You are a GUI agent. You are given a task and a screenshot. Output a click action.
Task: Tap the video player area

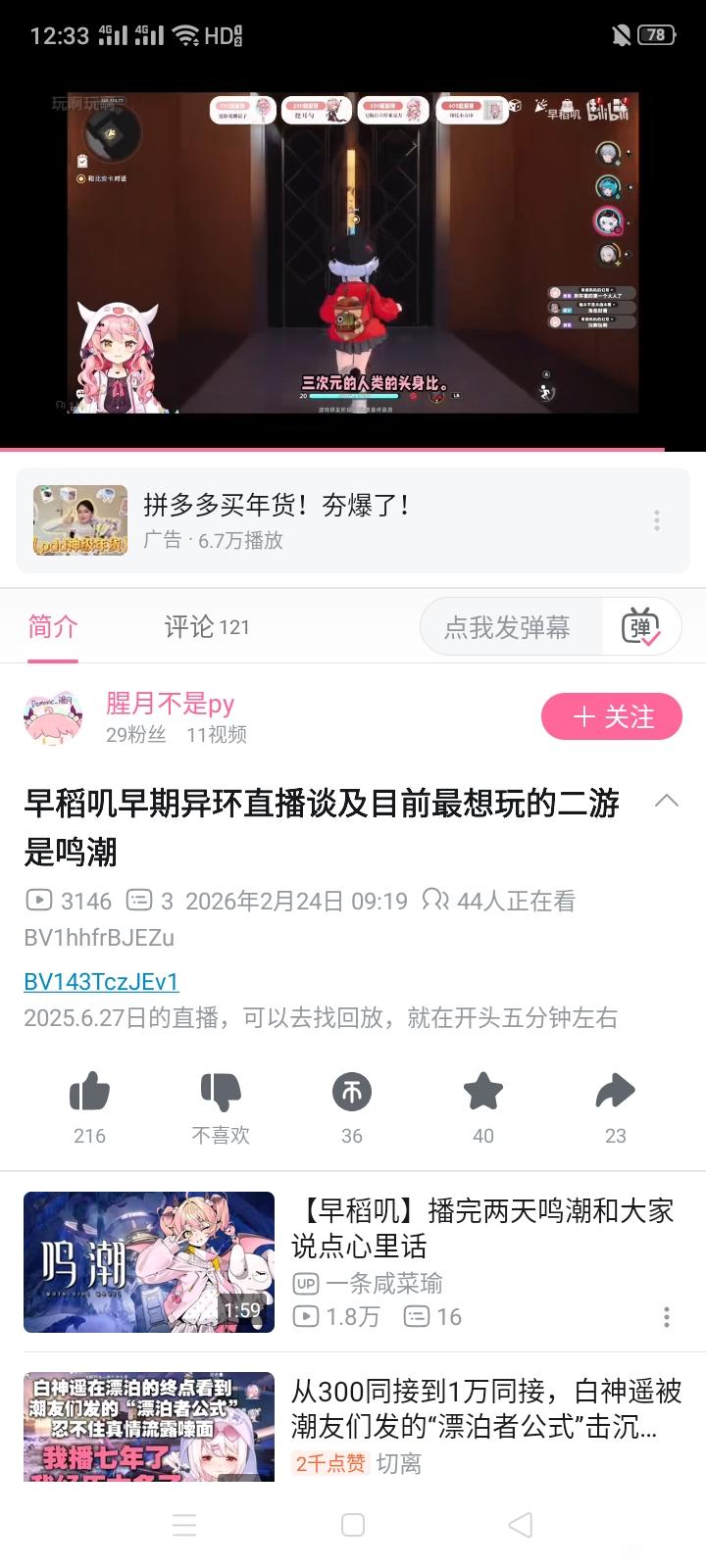click(x=353, y=255)
